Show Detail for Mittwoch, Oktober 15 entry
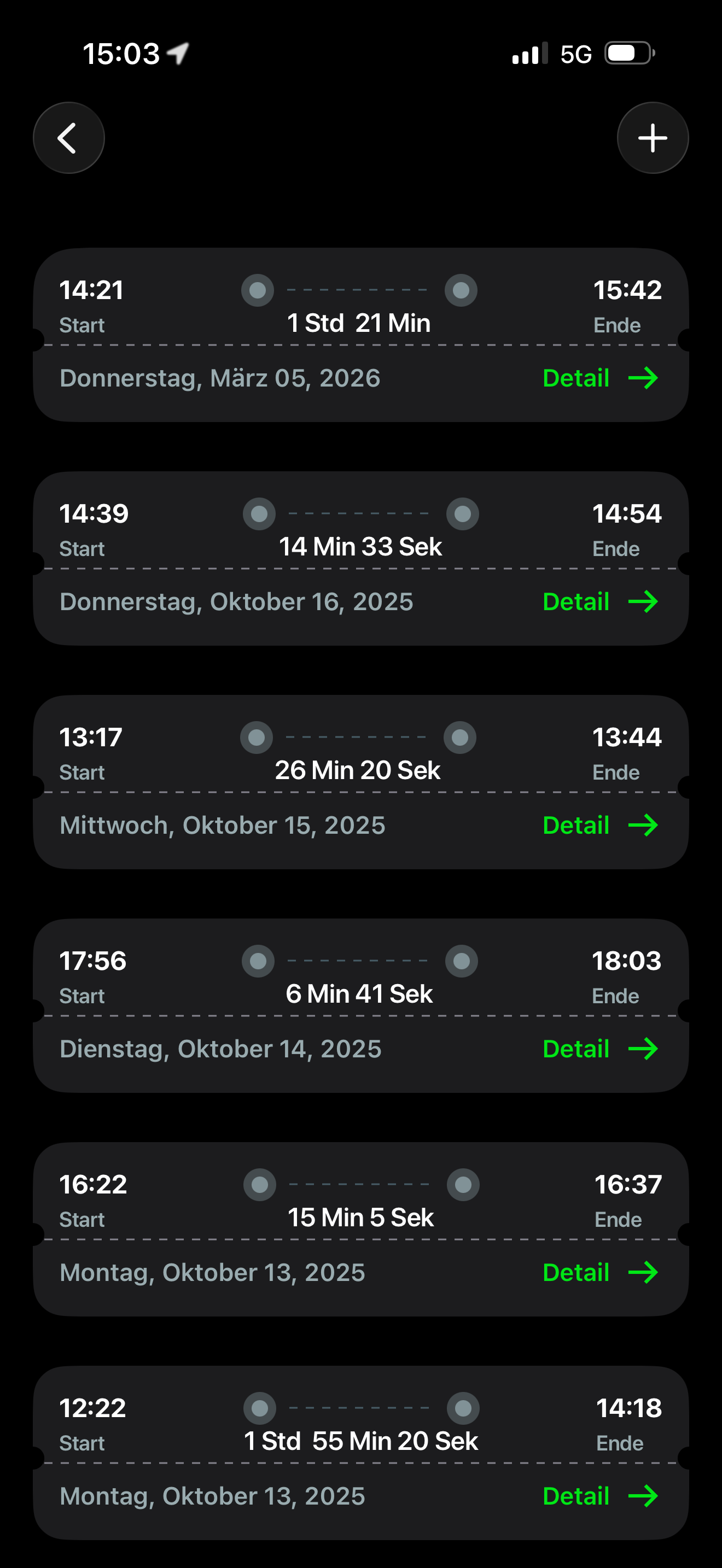The height and width of the screenshot is (1568, 722). 599,826
